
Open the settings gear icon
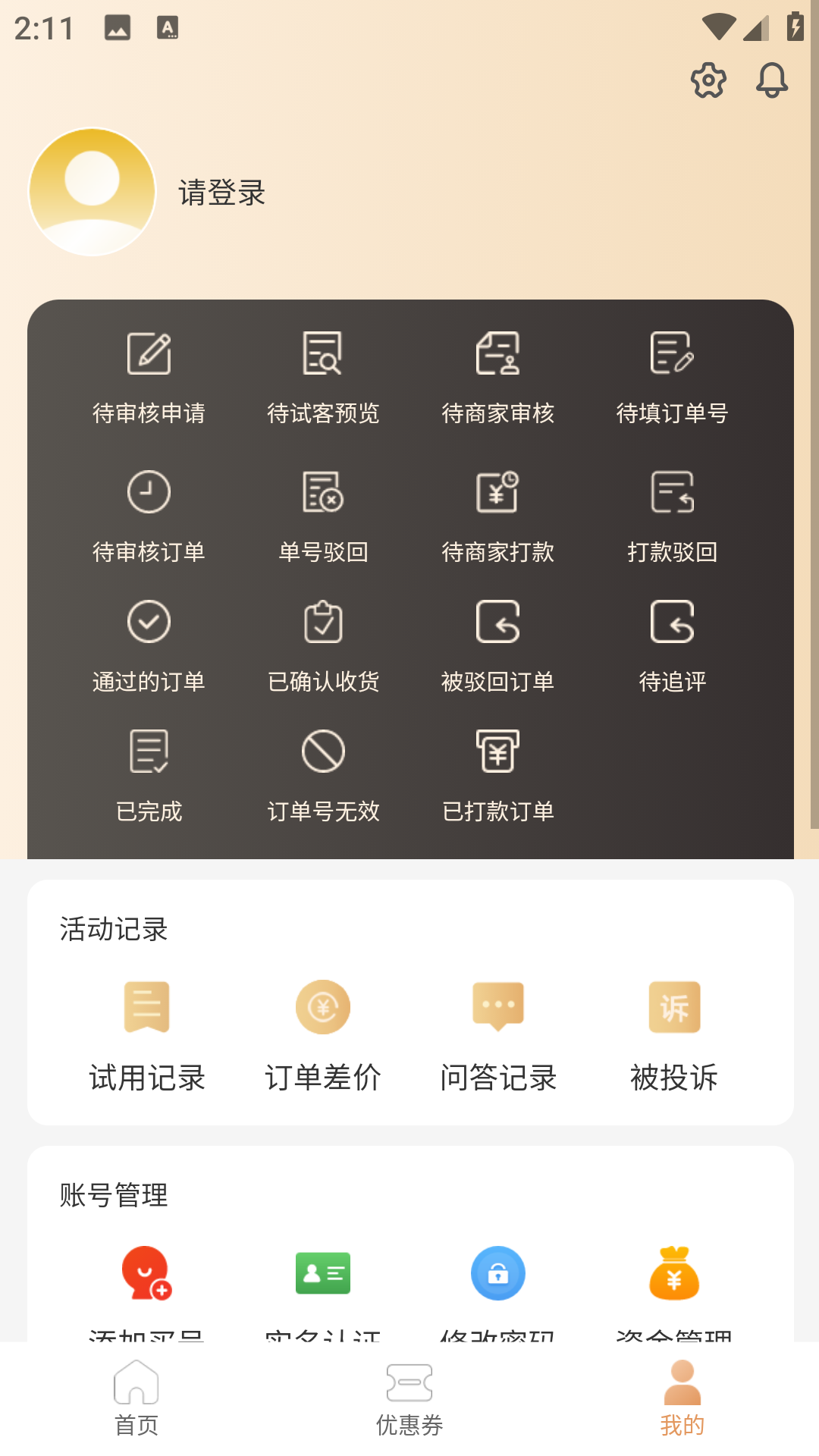[708, 81]
